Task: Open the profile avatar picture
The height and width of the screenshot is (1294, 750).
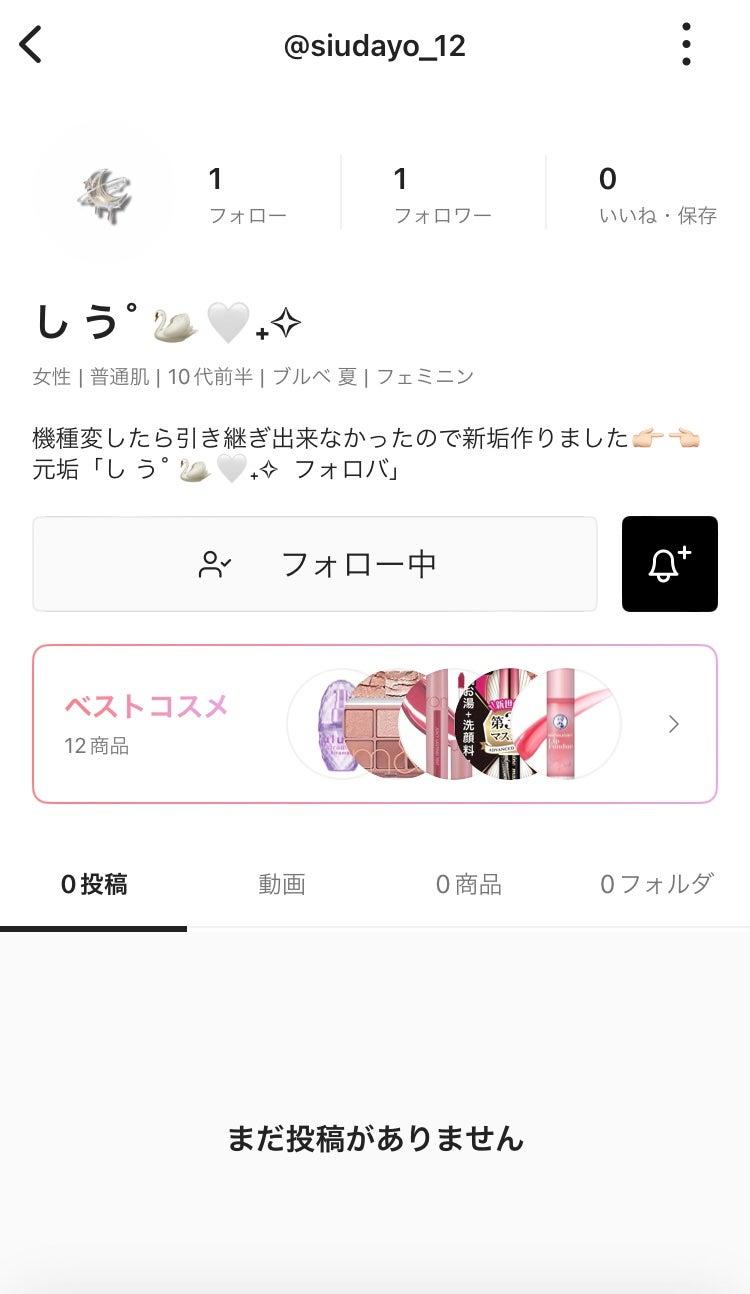Action: (104, 194)
